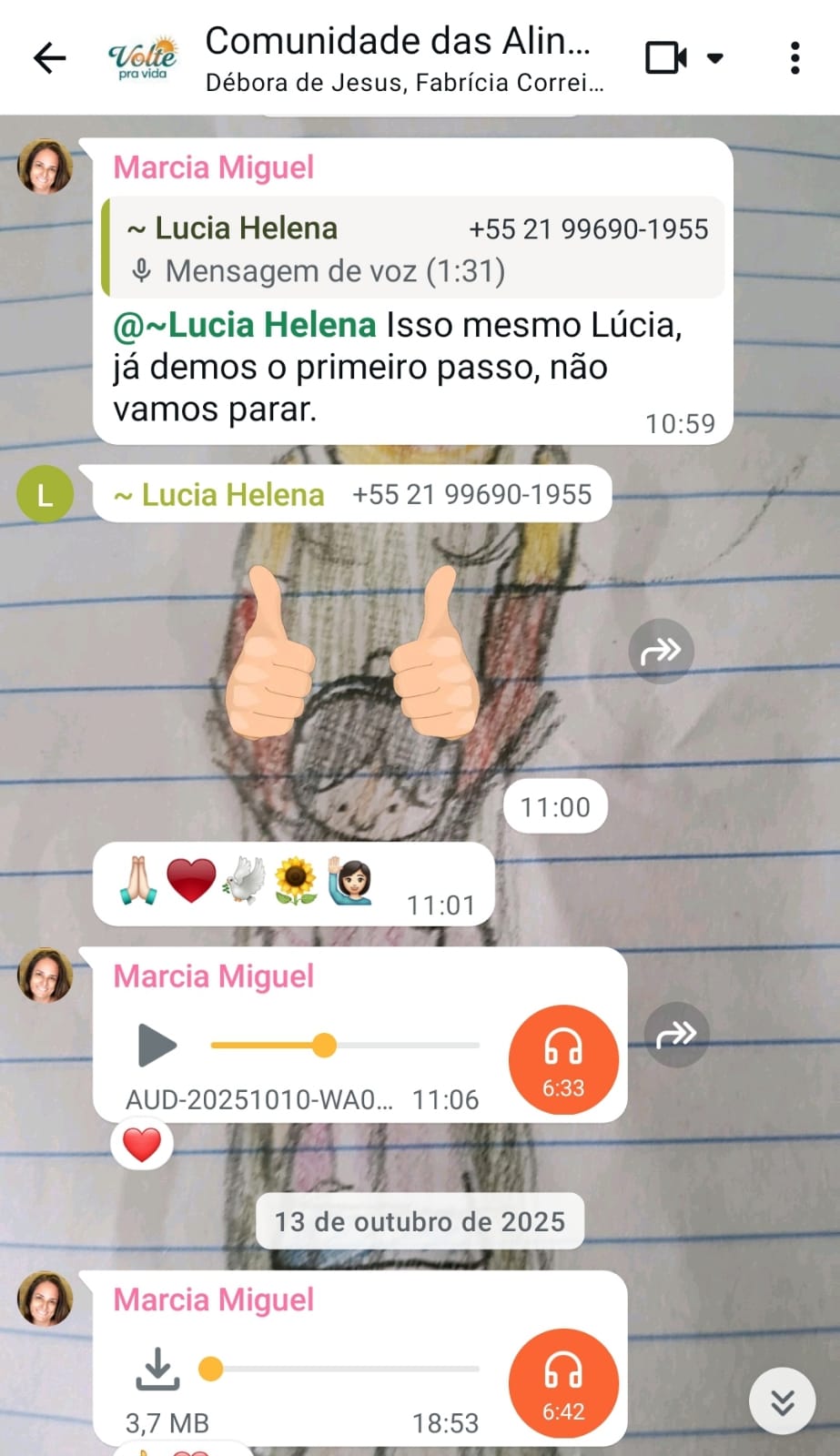Start a video call with the group
The image size is (840, 1456).
[x=666, y=58]
